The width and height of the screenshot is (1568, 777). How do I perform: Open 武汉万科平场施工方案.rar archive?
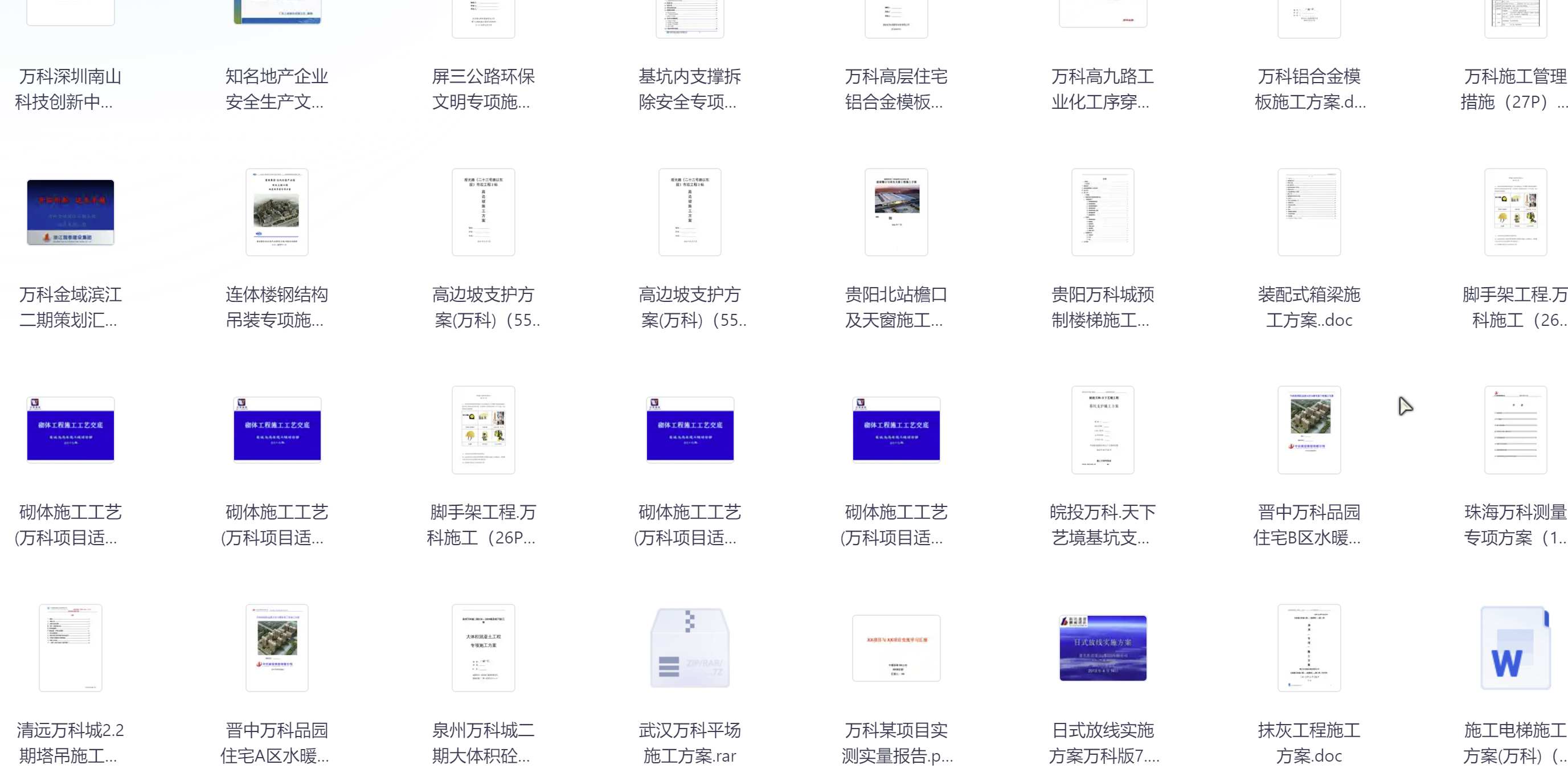point(690,647)
